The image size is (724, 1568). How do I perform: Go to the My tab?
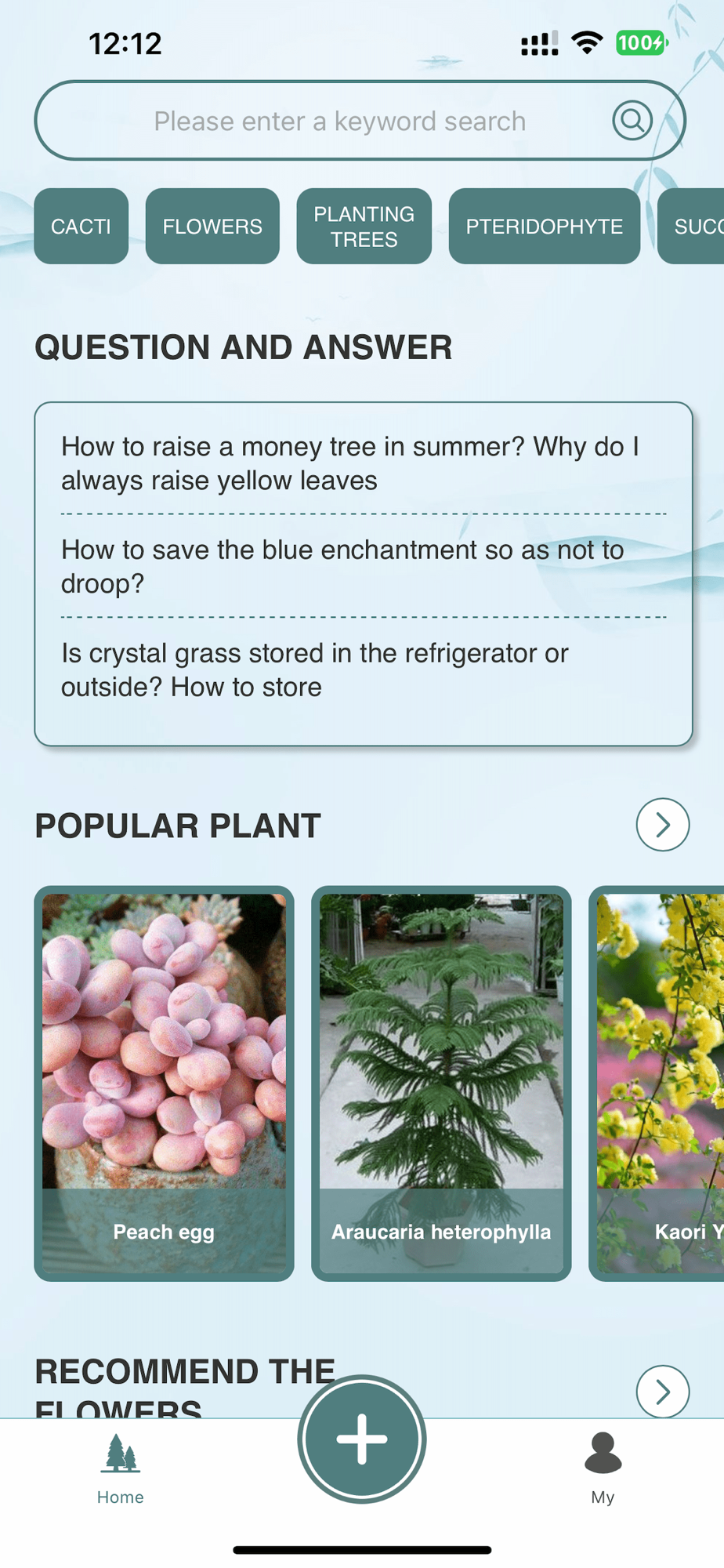(603, 1468)
